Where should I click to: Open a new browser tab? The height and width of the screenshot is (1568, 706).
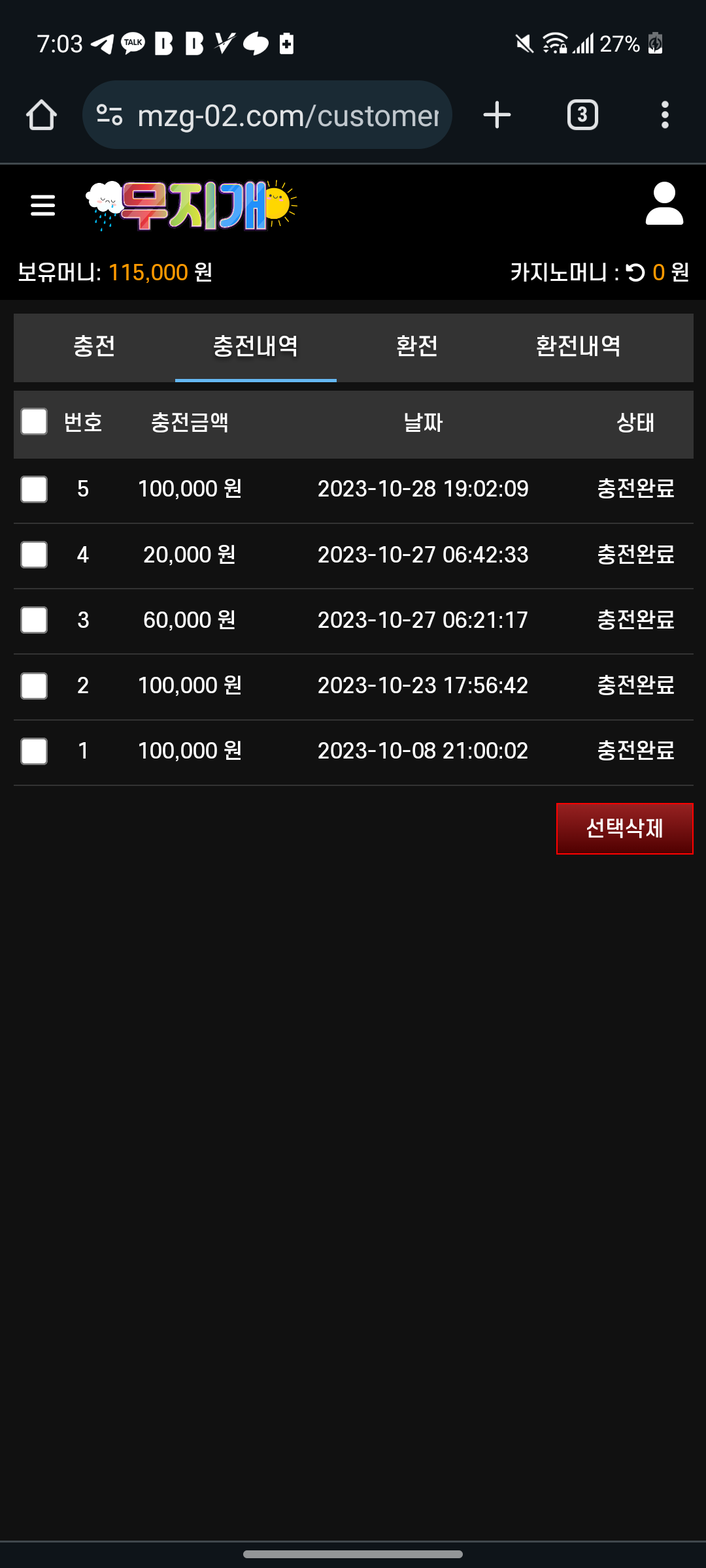coord(497,115)
